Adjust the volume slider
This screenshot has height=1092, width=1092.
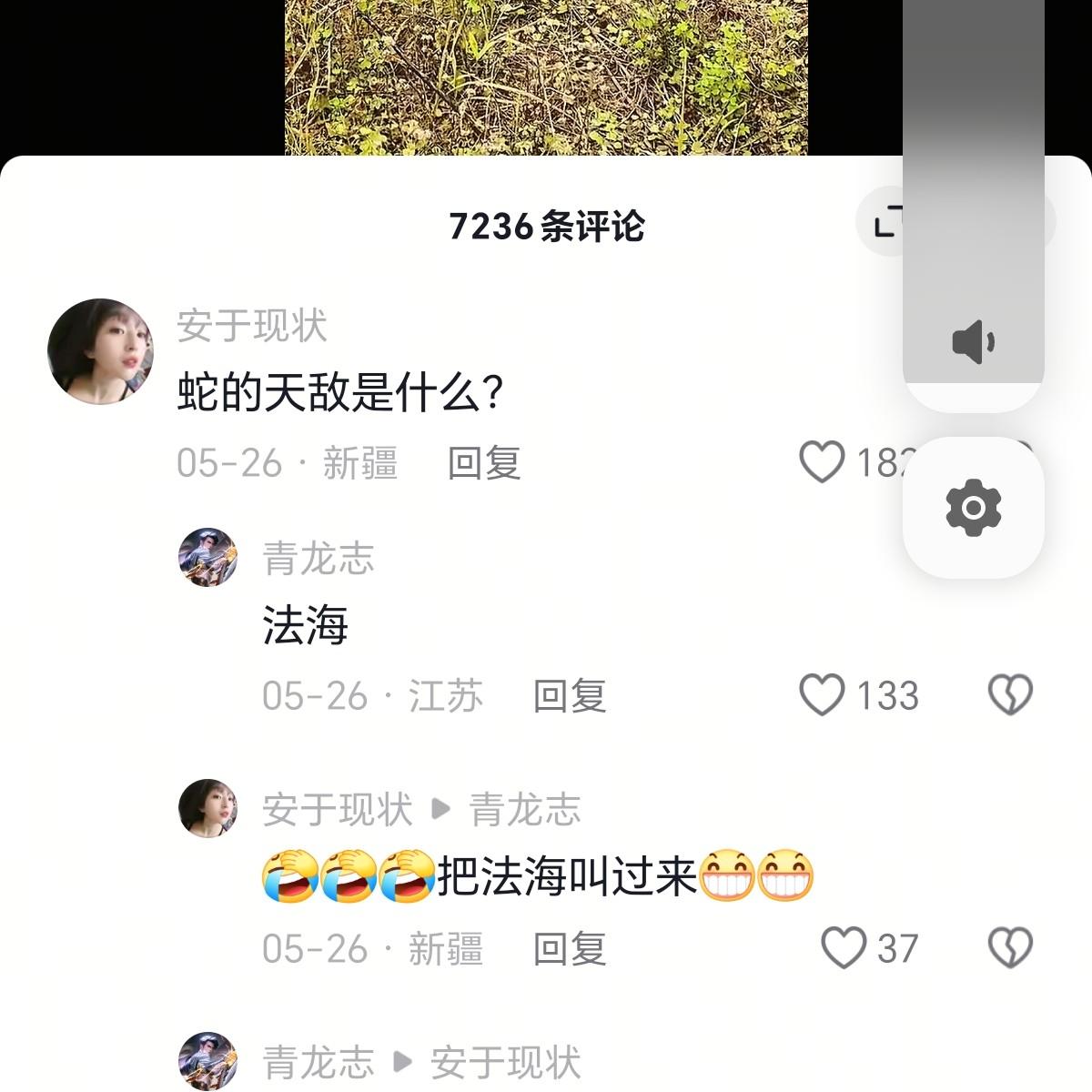click(x=973, y=182)
